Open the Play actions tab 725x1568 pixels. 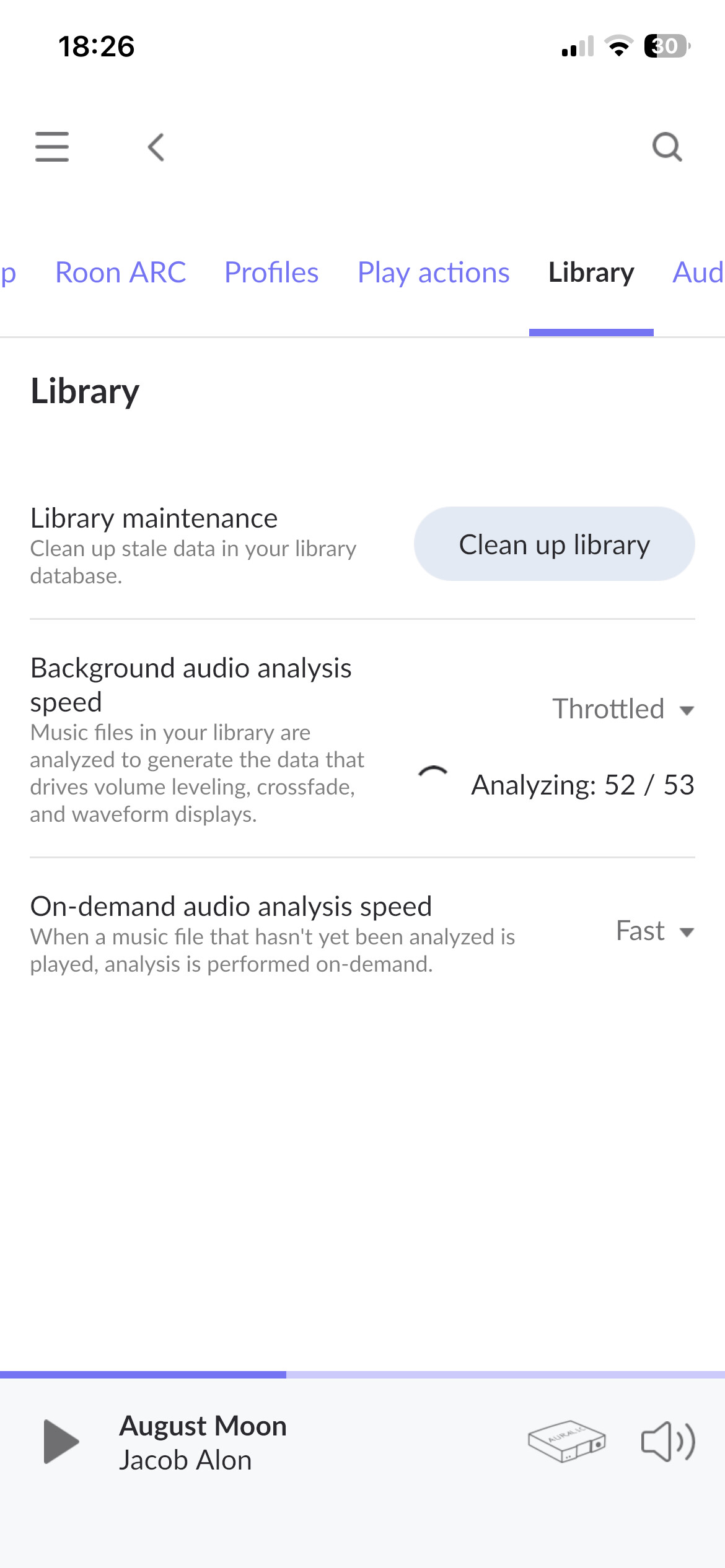point(434,272)
